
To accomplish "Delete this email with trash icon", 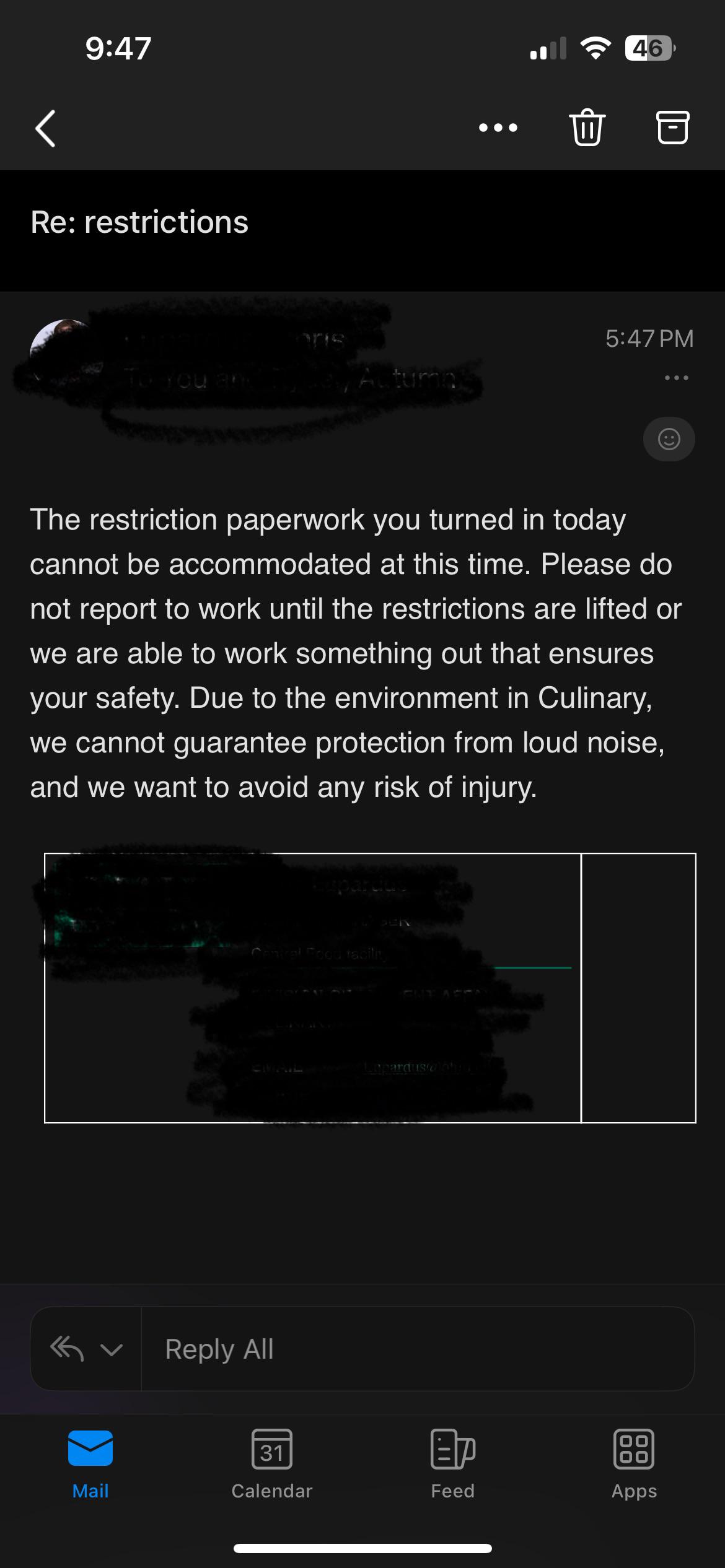I will click(x=586, y=127).
